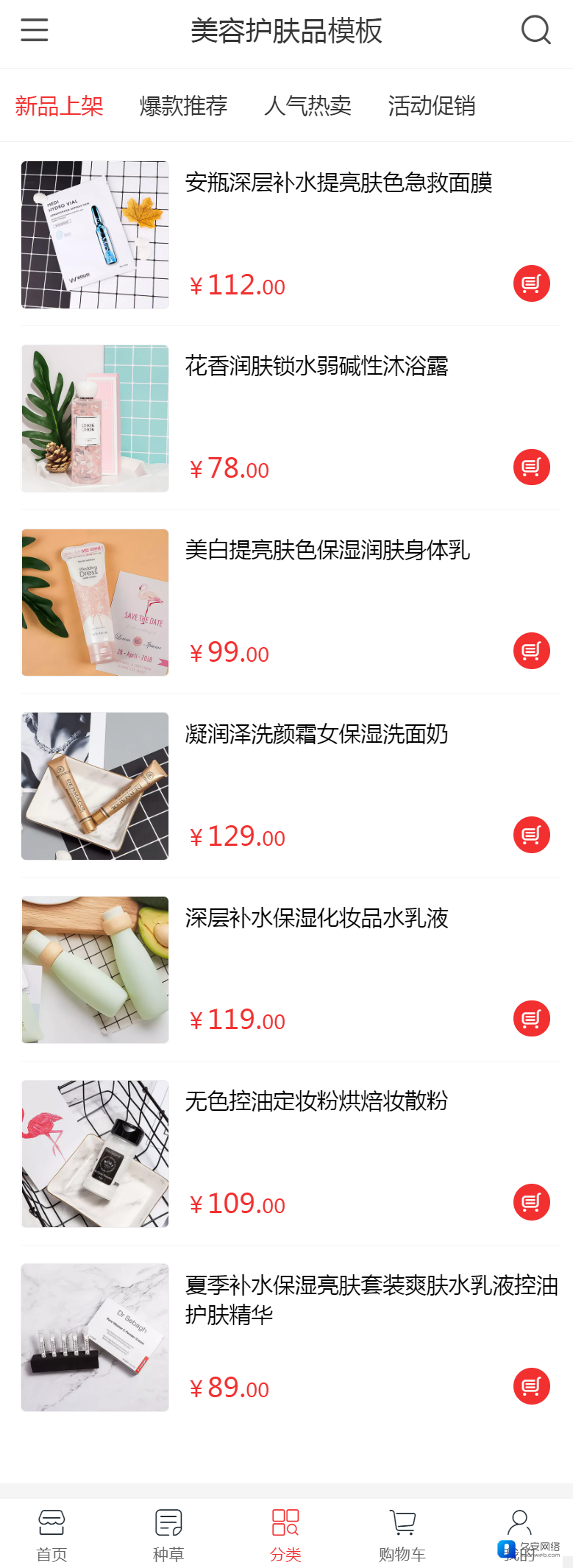Image resolution: width=573 pixels, height=1568 pixels.
Task: Select the 活动促销 tab
Action: click(432, 106)
